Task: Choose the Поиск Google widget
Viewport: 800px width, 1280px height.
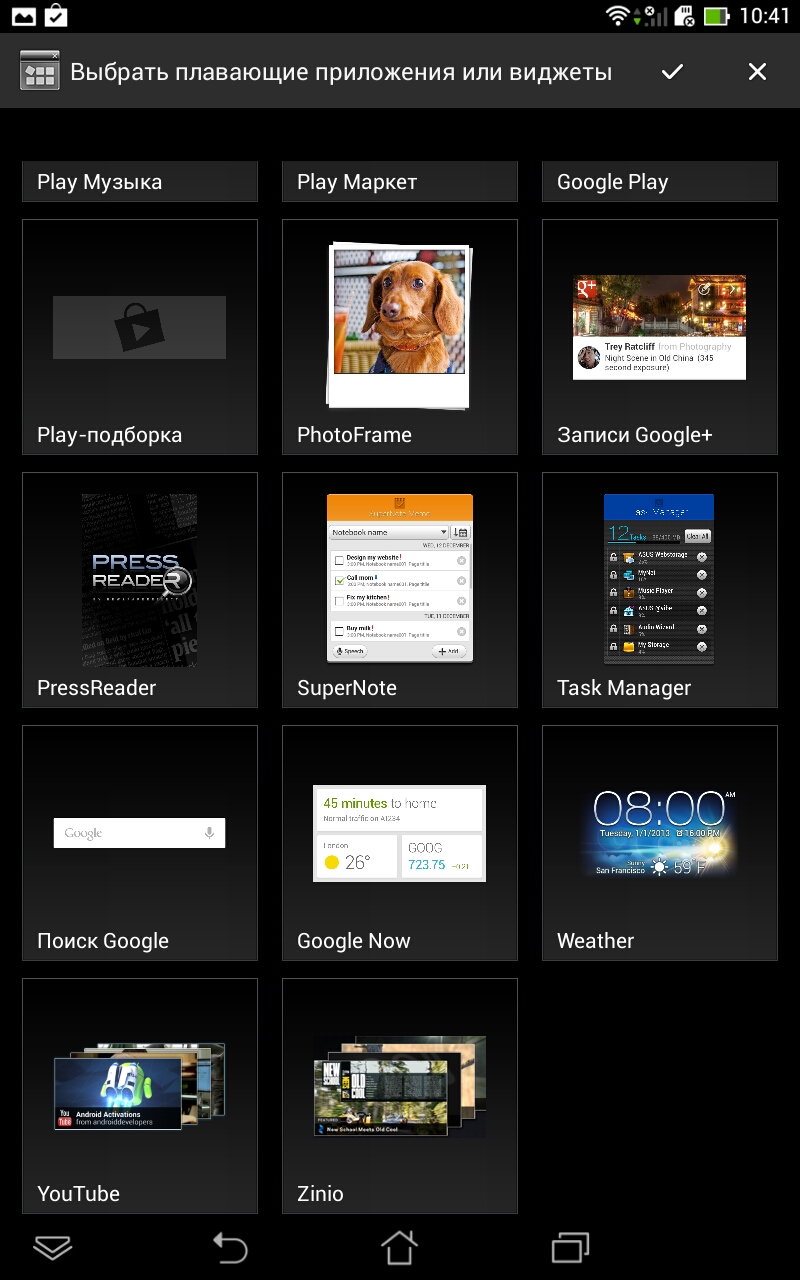Action: pyautogui.click(x=140, y=843)
